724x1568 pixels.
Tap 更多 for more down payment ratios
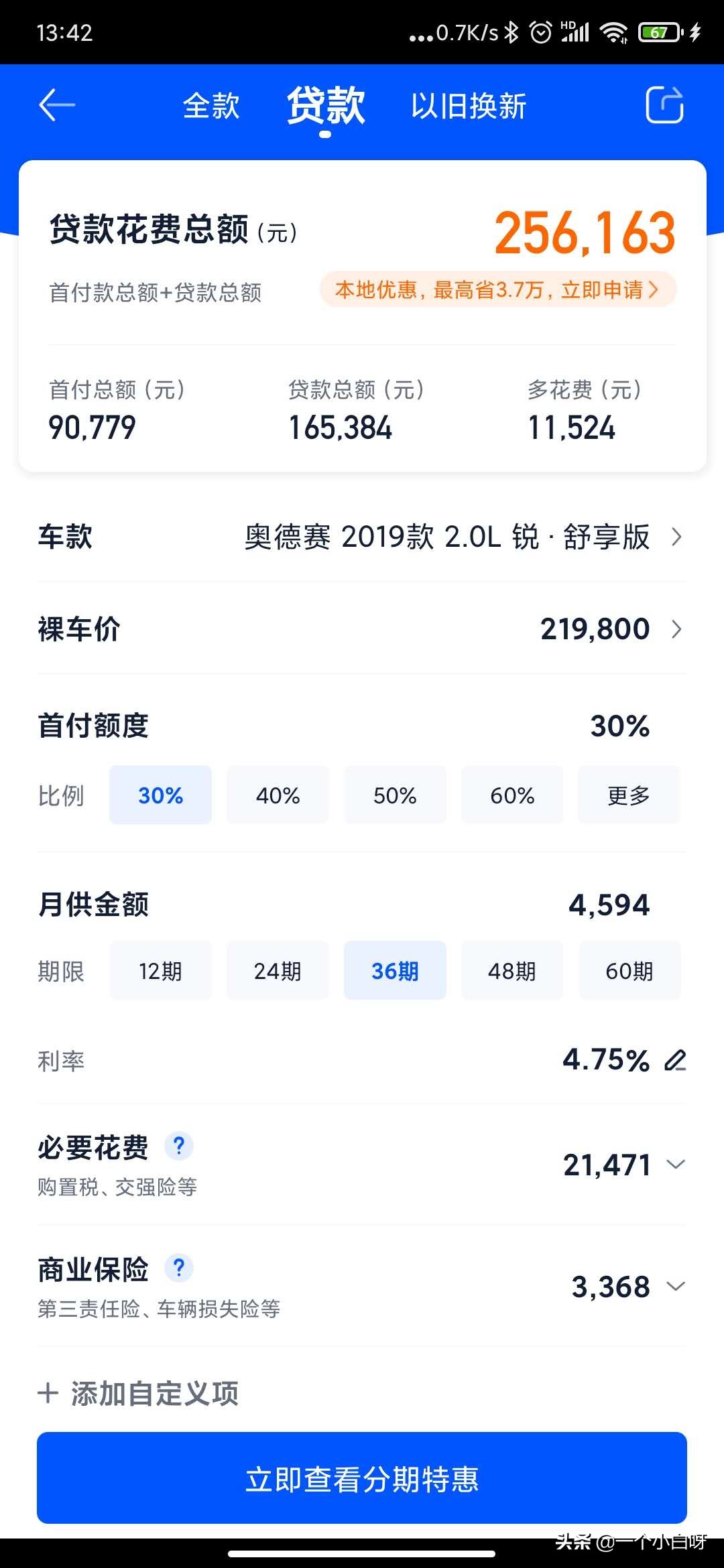click(629, 795)
